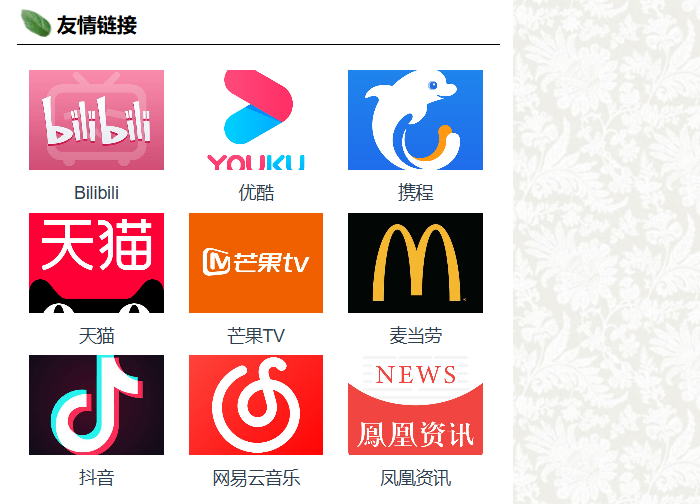Screen dimensions: 700x504
Task: Go to the 芒果TV link
Action: pos(256,263)
